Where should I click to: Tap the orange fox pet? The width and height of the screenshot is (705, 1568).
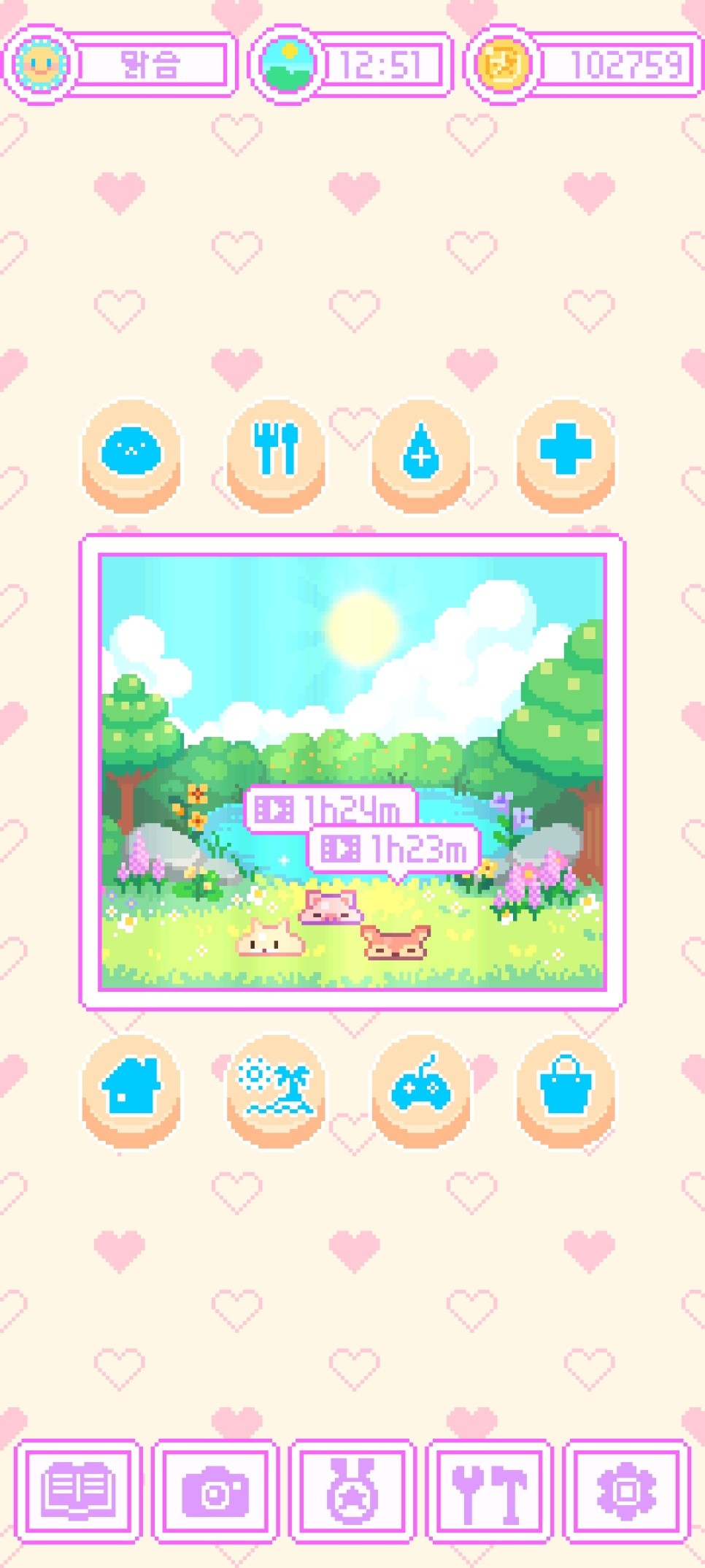click(x=395, y=941)
